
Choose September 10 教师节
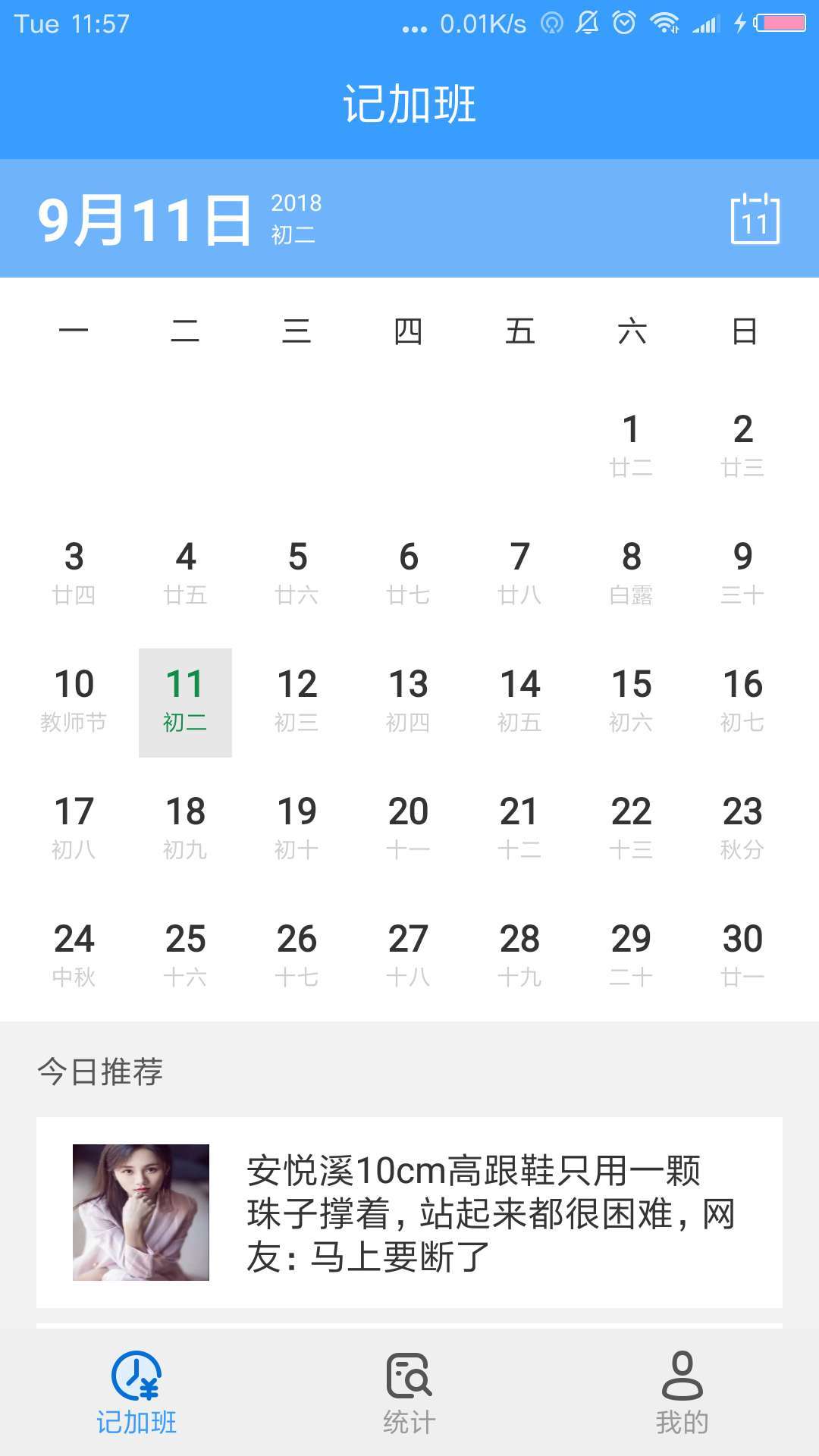pos(74,702)
